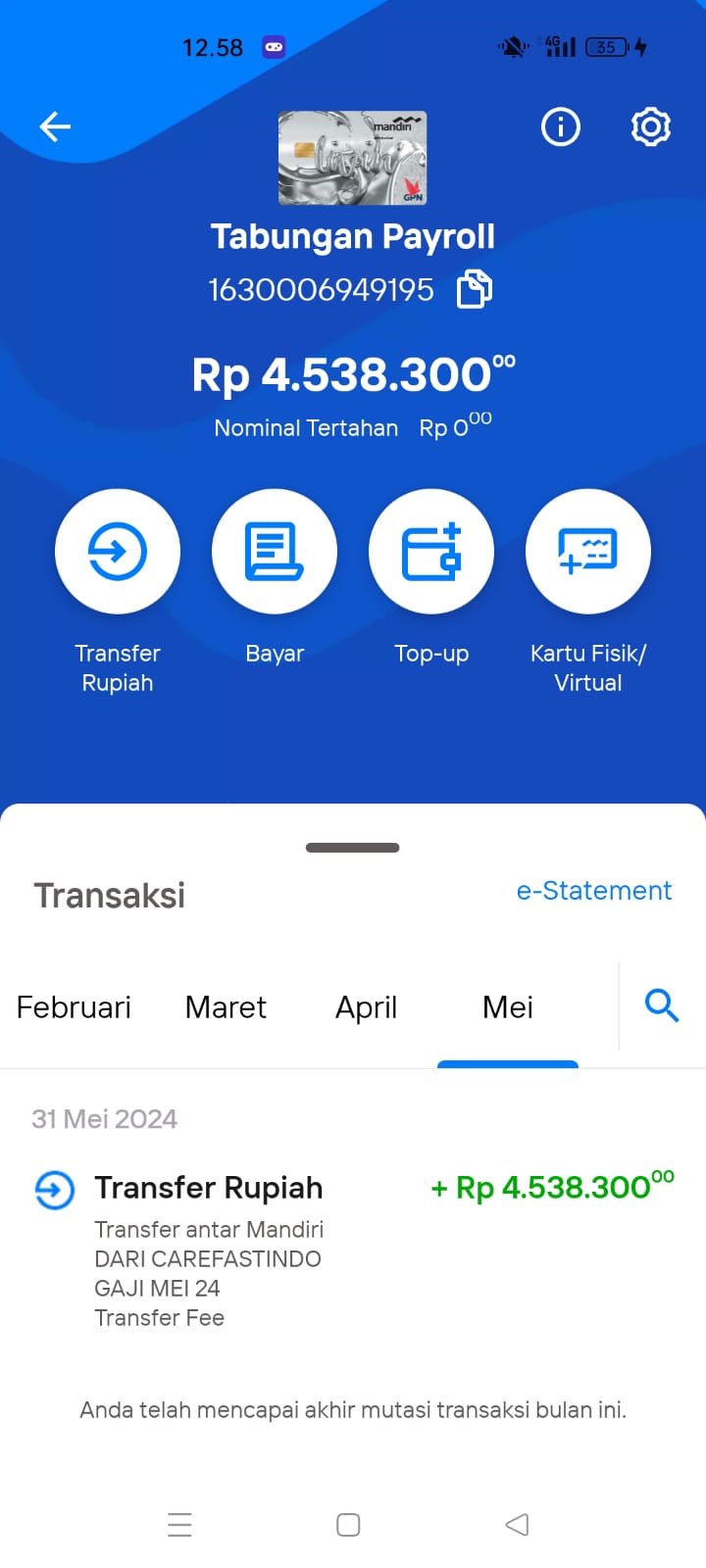Go back using the top-left arrow

tap(55, 126)
